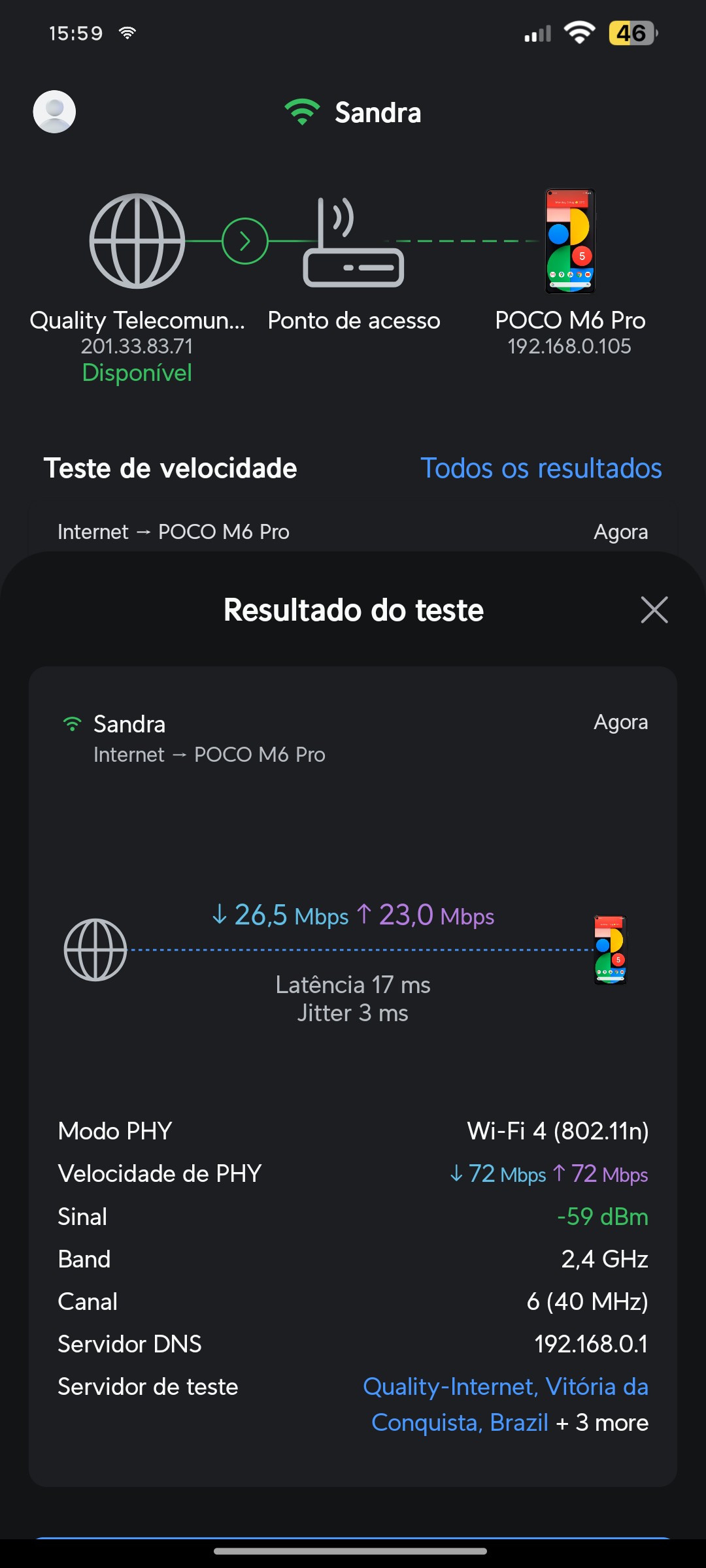This screenshot has height=1568, width=706.
Task: Tap the Sandra network name header
Action: coord(377,112)
